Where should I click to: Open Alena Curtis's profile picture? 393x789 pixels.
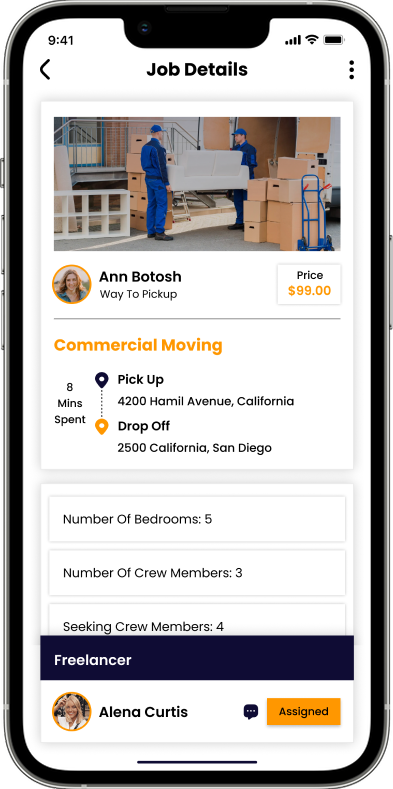point(72,712)
